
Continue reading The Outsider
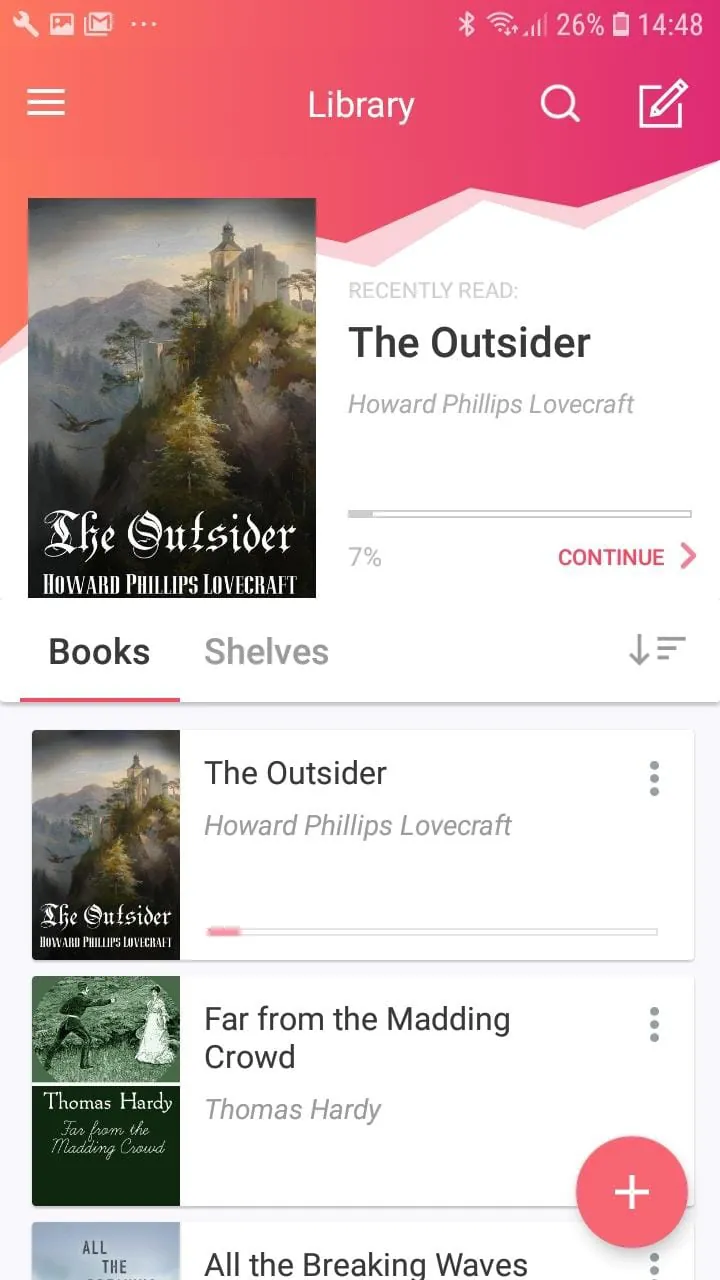click(611, 557)
